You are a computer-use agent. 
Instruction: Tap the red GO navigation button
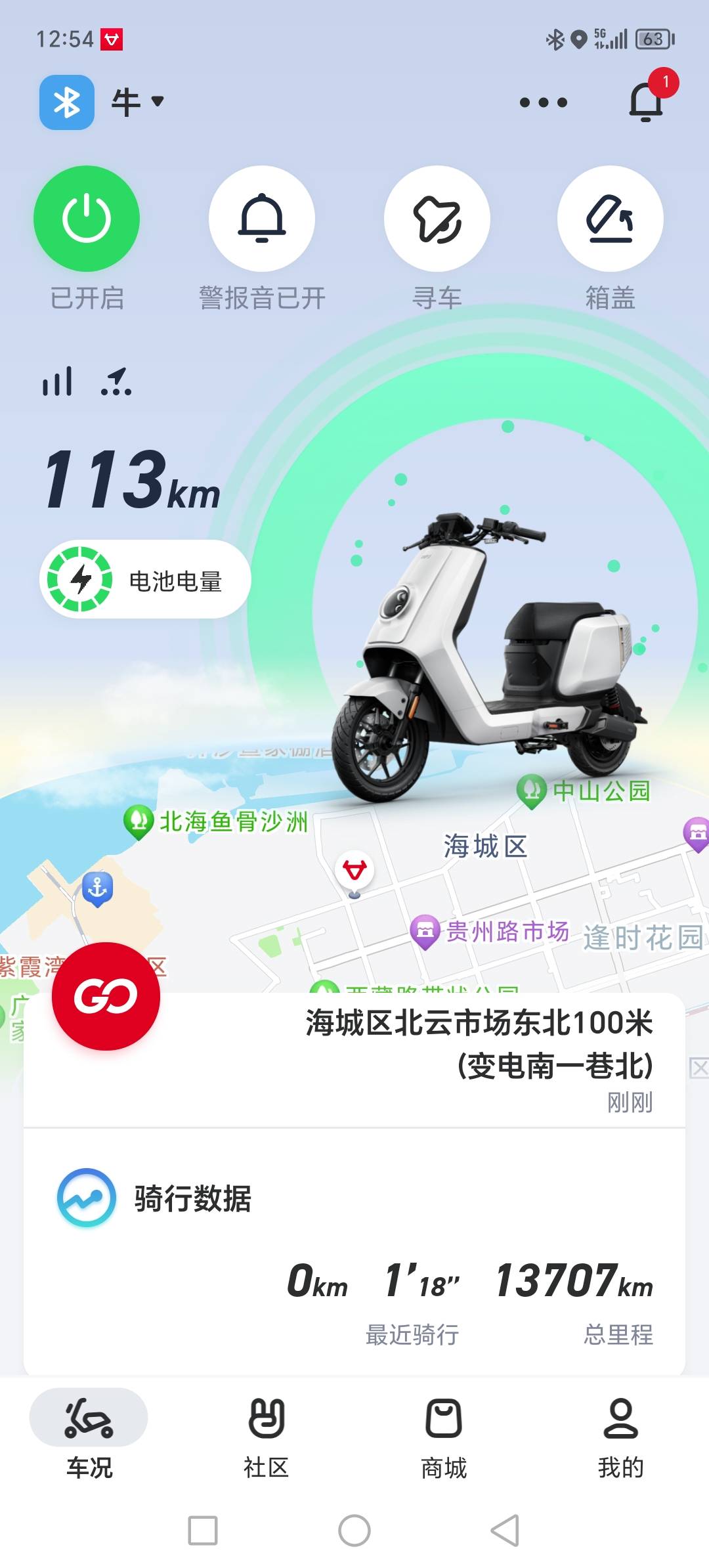pos(106,996)
